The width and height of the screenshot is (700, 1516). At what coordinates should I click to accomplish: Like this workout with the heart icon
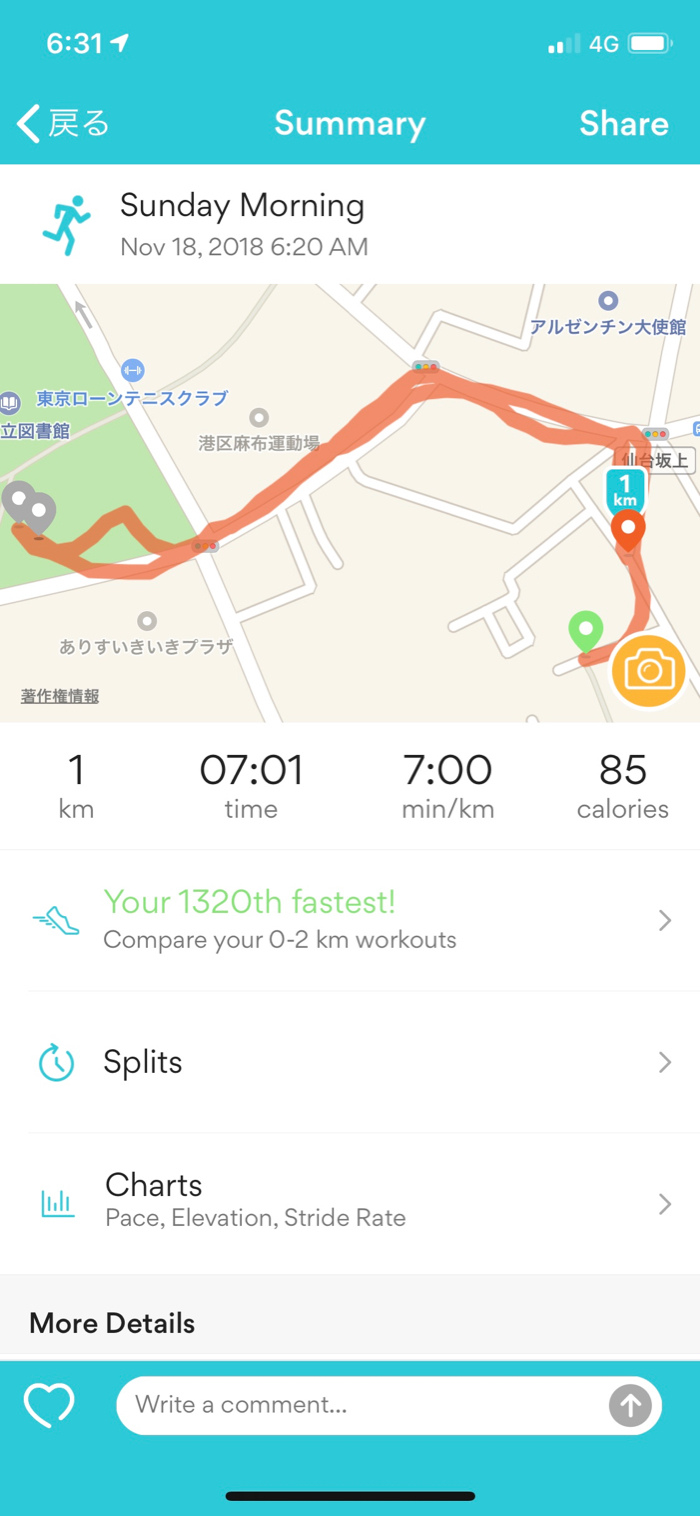tap(49, 1405)
